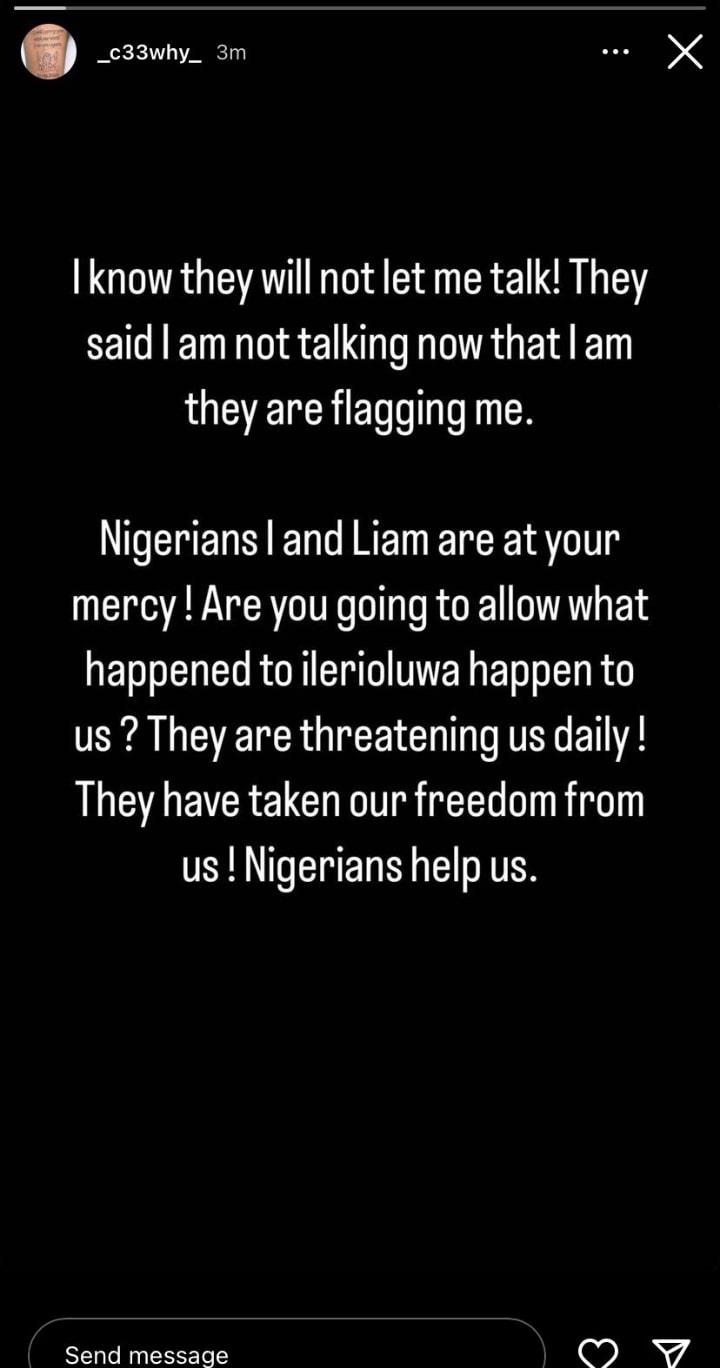Tap the Send message field
Screen dimensions: 720x1368
pos(286,1348)
